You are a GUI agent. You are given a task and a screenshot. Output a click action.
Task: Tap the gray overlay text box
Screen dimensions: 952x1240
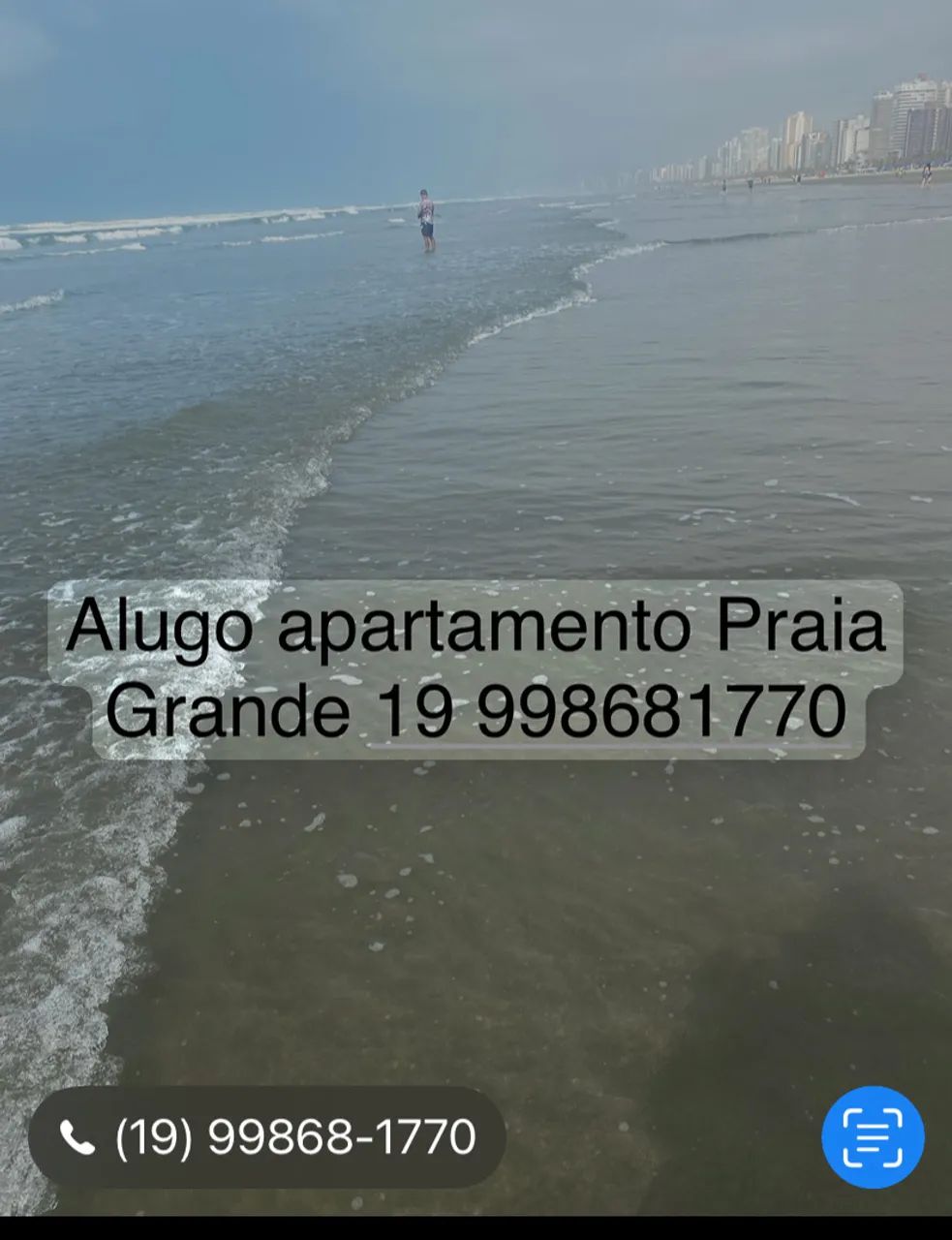coord(476,671)
